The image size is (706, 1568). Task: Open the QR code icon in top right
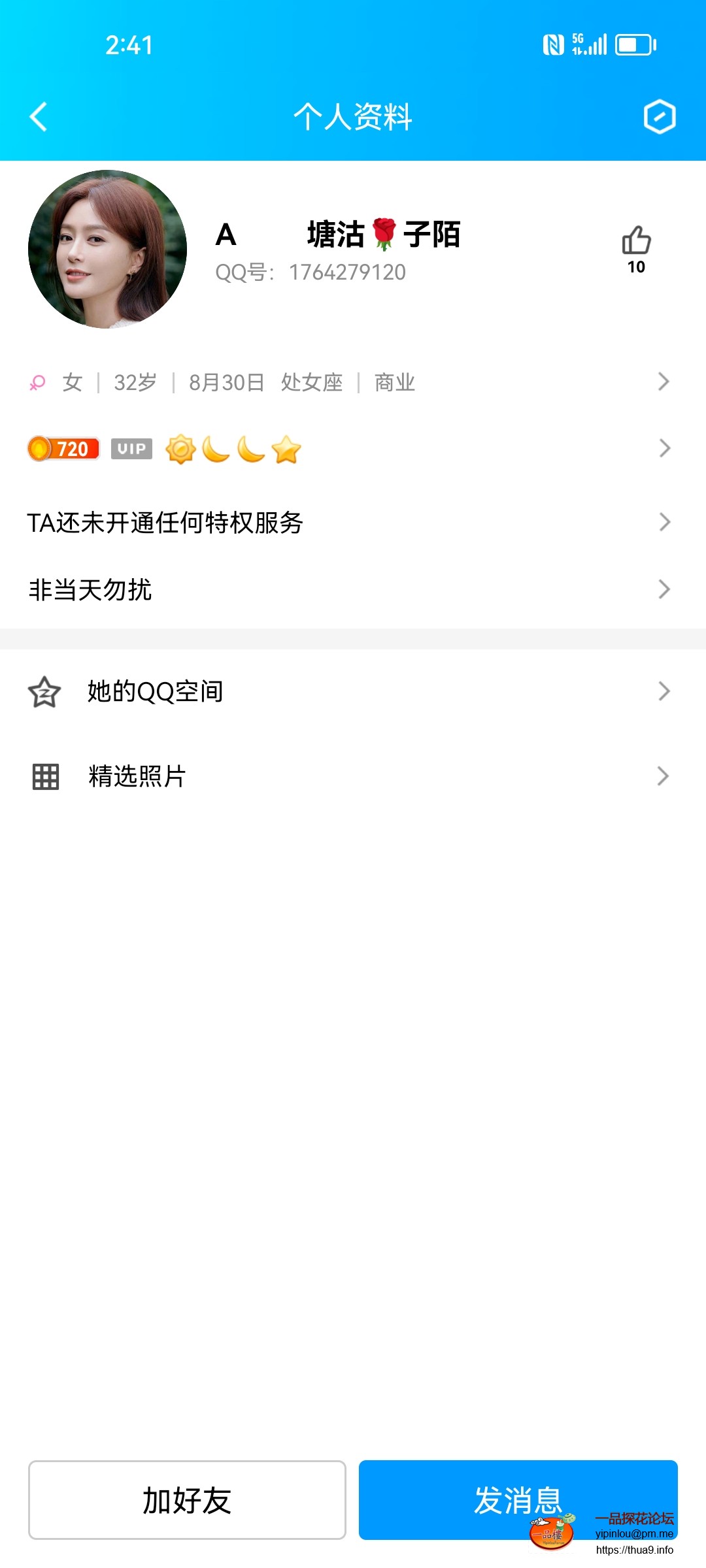tap(660, 116)
